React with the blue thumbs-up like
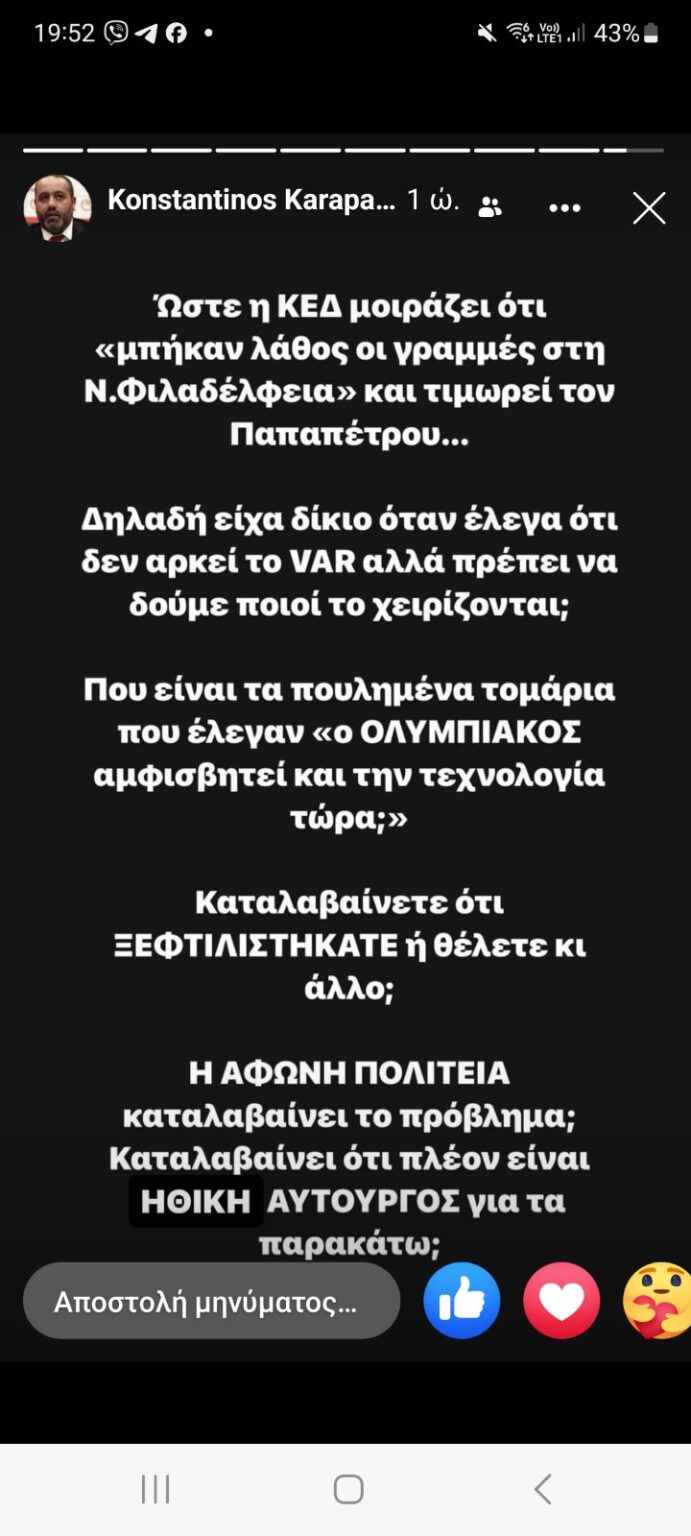This screenshot has height=1536, width=691. point(461,1301)
